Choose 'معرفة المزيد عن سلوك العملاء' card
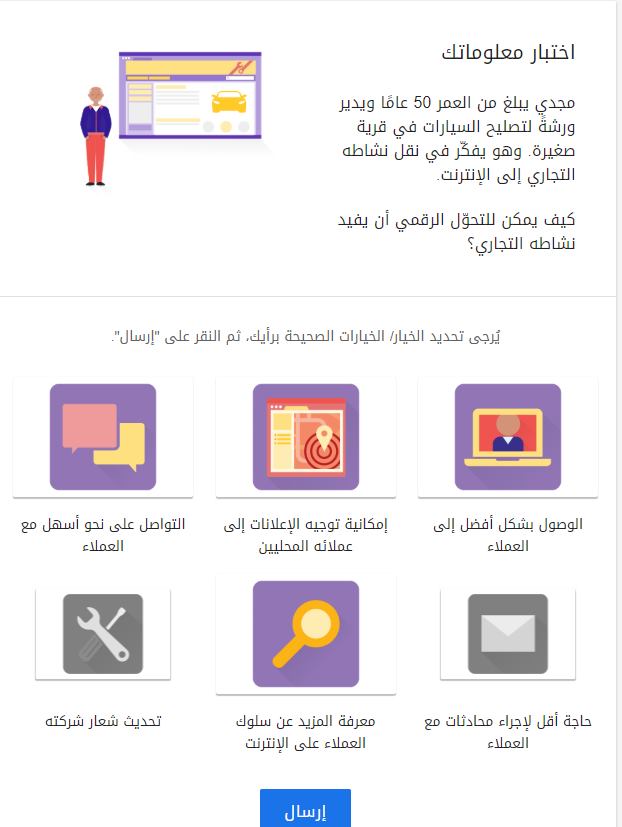The image size is (622, 827). click(x=305, y=634)
